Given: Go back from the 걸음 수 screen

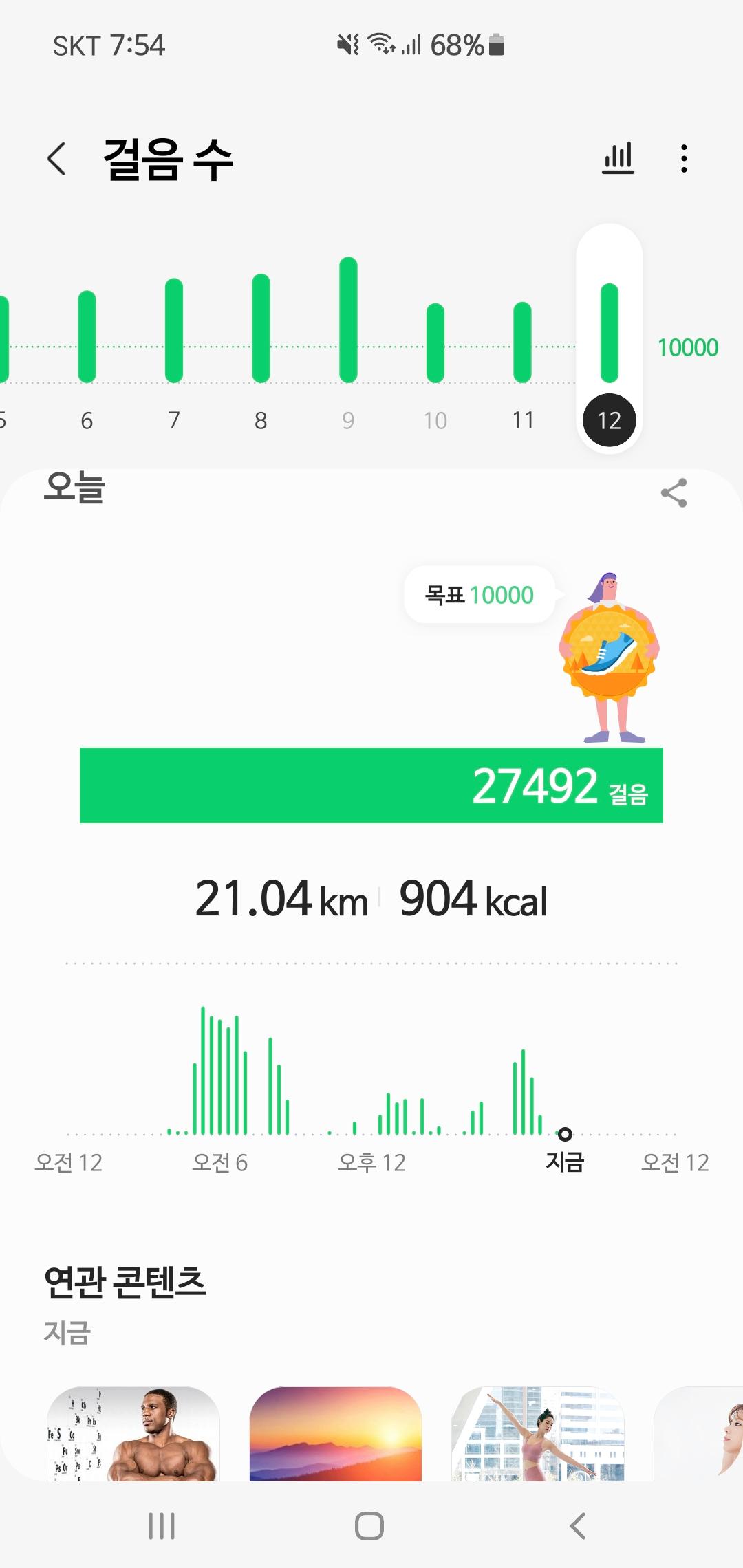Looking at the screenshot, I should tap(57, 159).
